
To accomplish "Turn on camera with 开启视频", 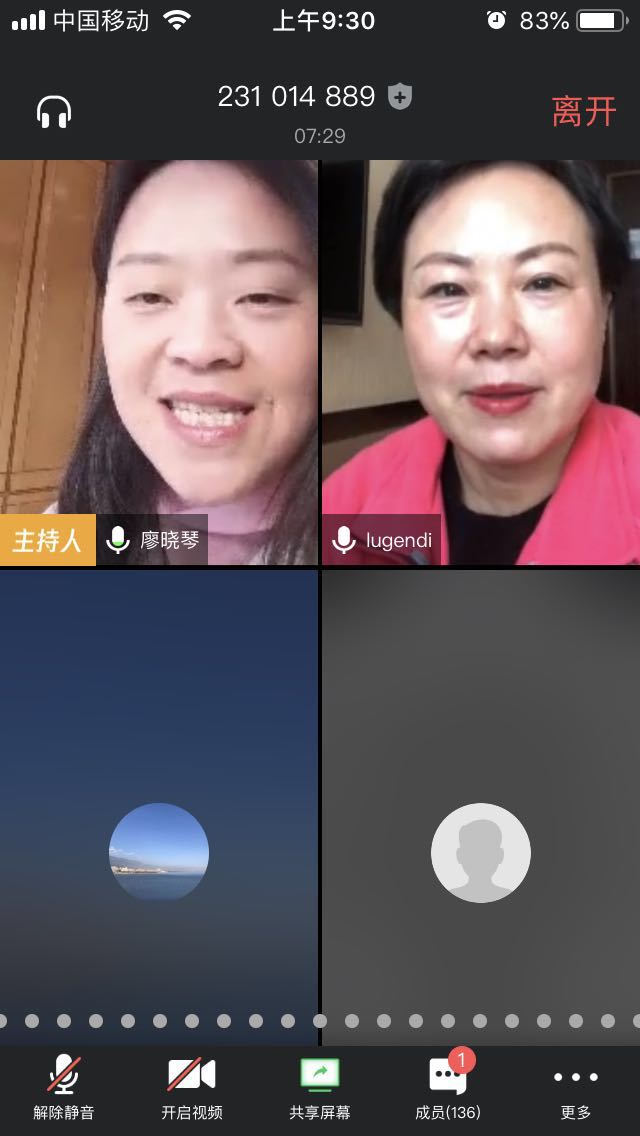I will pos(192,1087).
